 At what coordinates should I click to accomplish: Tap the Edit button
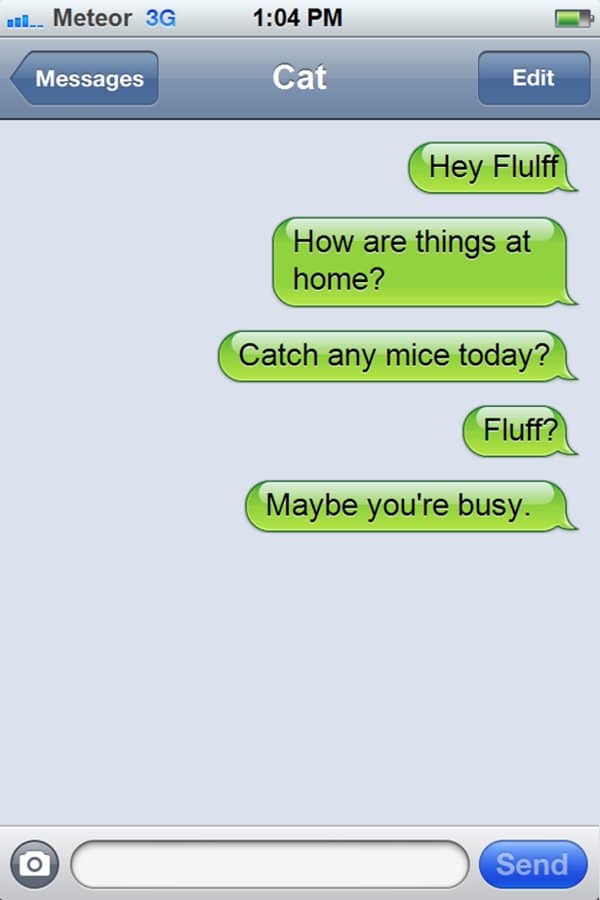[532, 78]
